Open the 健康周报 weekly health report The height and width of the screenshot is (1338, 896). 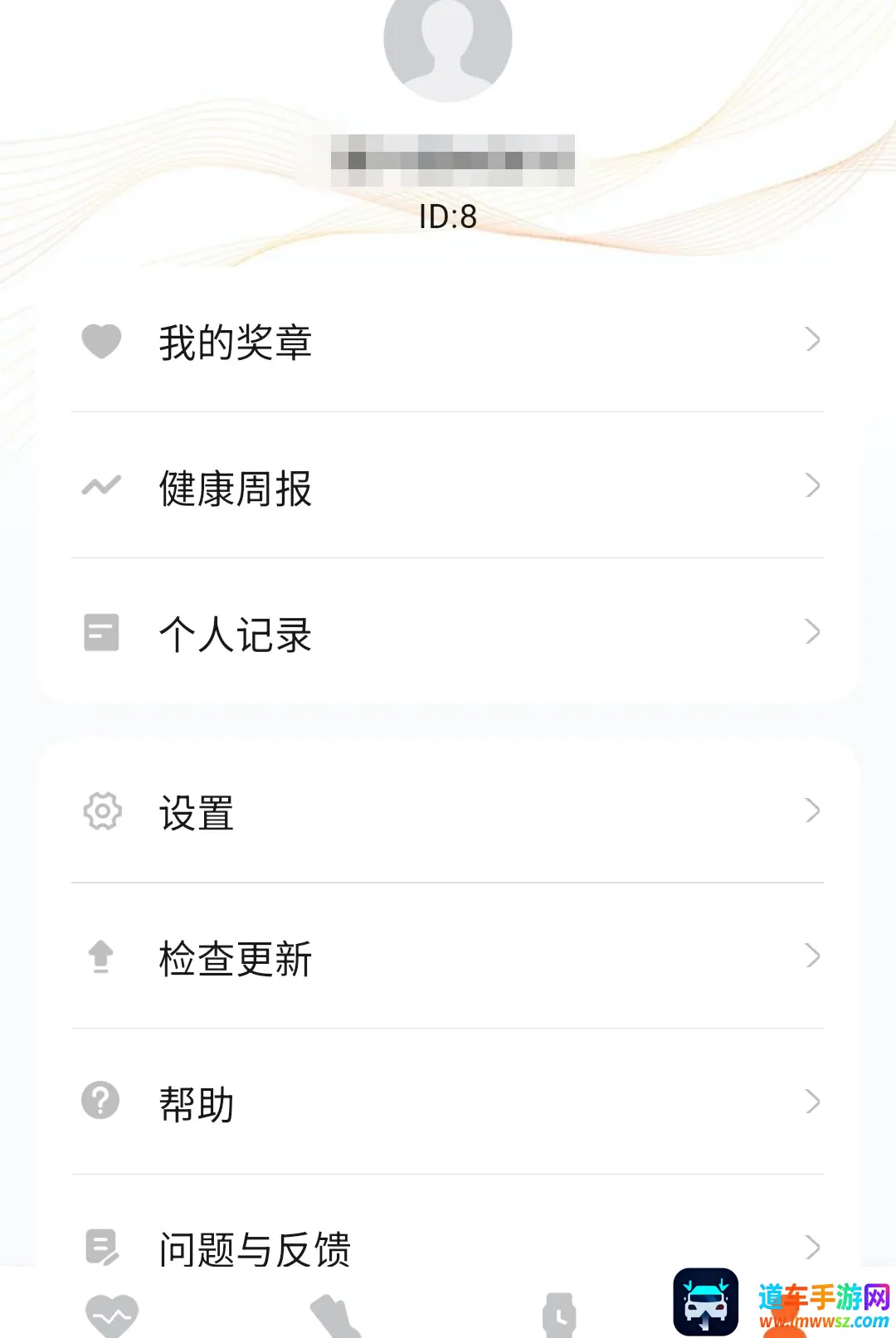point(448,485)
